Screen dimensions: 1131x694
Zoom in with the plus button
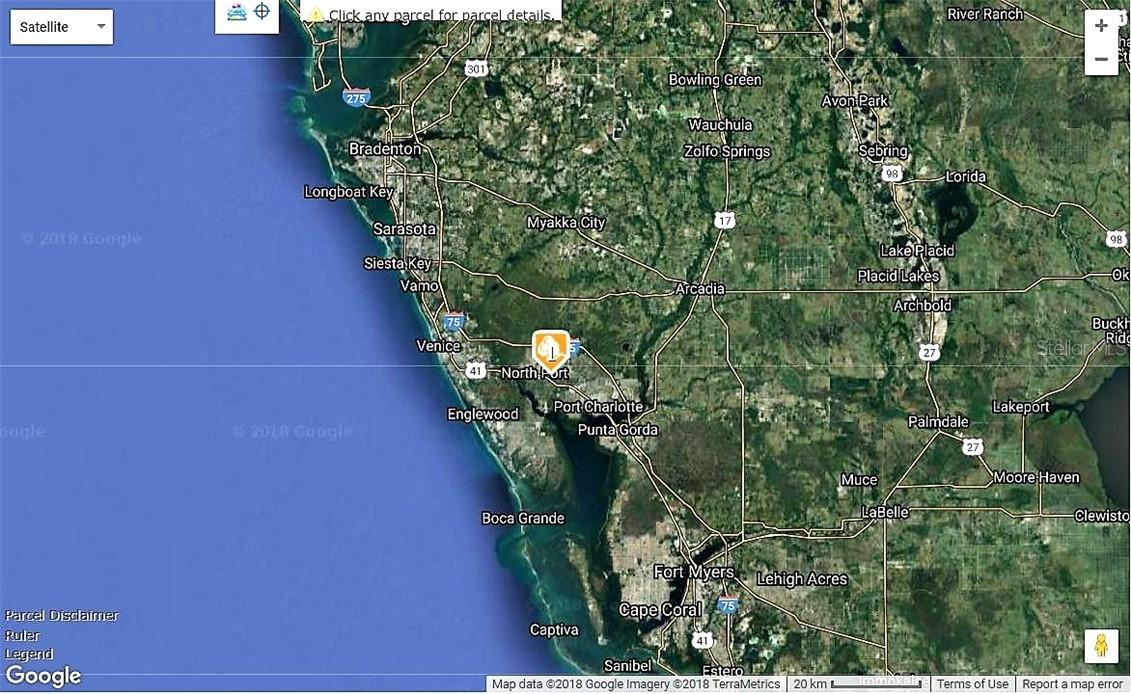(x=1101, y=26)
